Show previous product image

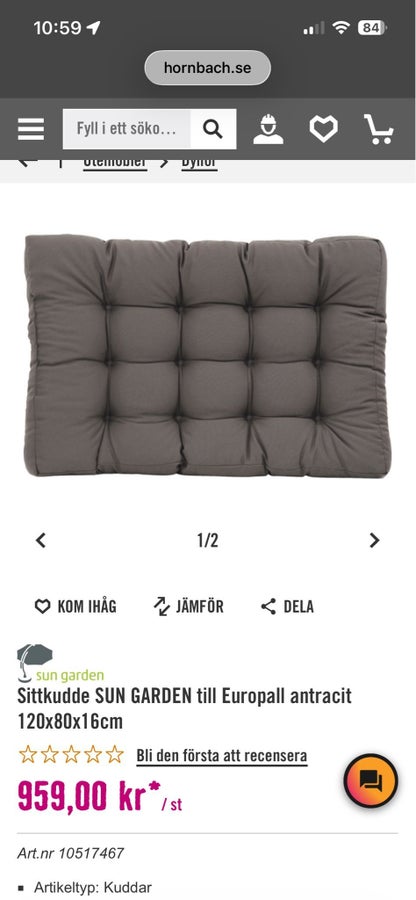tap(41, 540)
